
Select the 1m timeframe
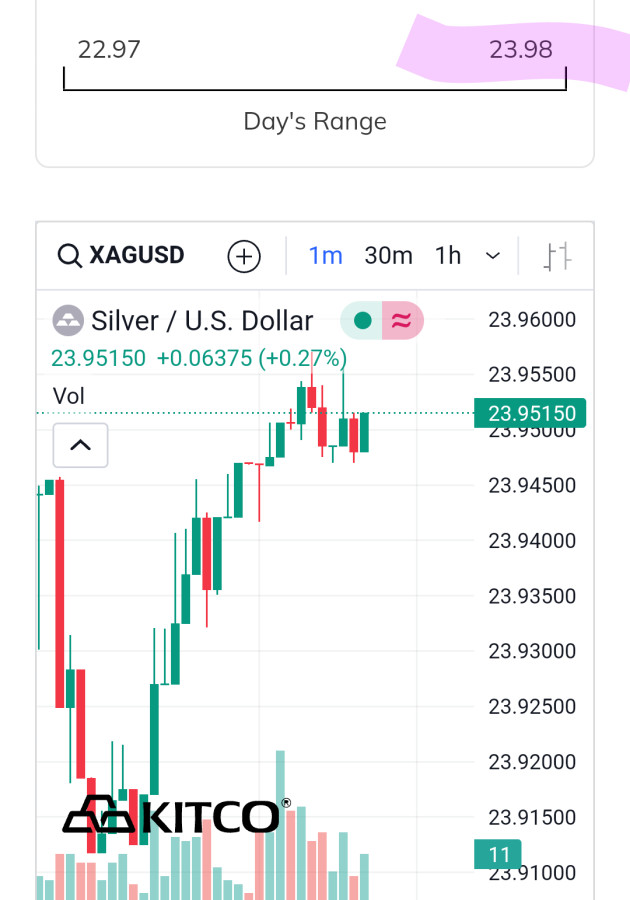click(325, 255)
